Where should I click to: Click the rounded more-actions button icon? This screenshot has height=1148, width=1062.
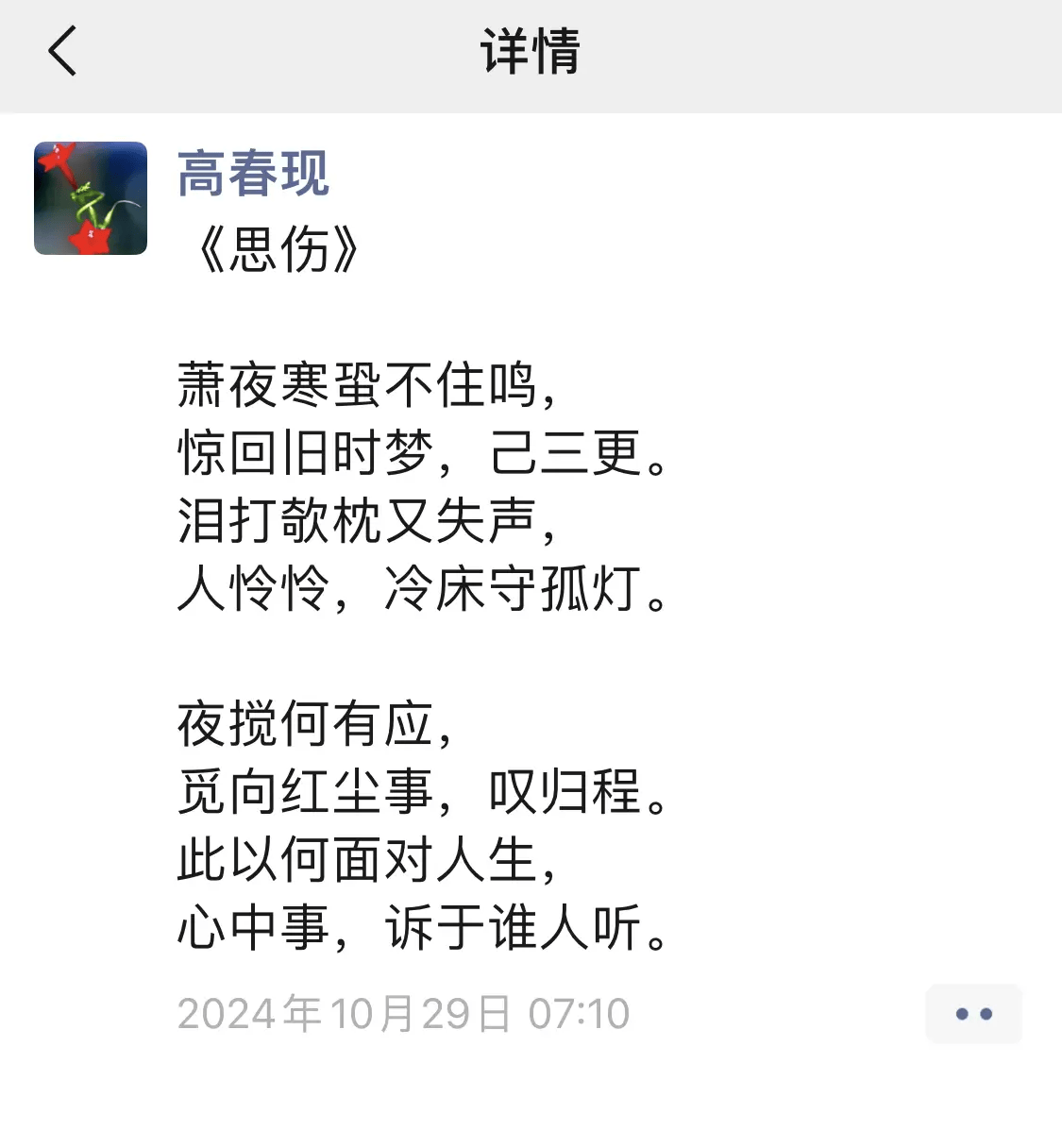973,1014
